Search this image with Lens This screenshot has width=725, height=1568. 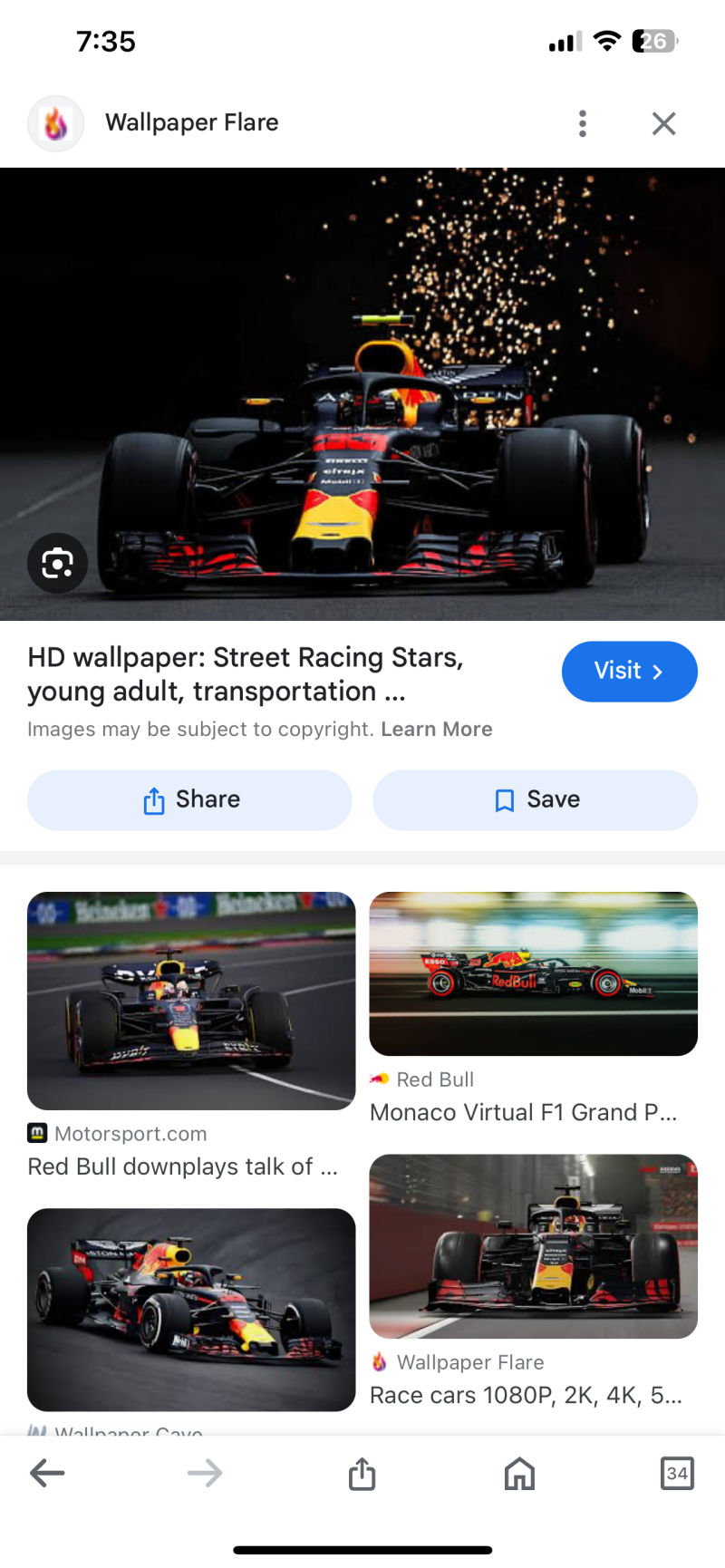[x=57, y=563]
